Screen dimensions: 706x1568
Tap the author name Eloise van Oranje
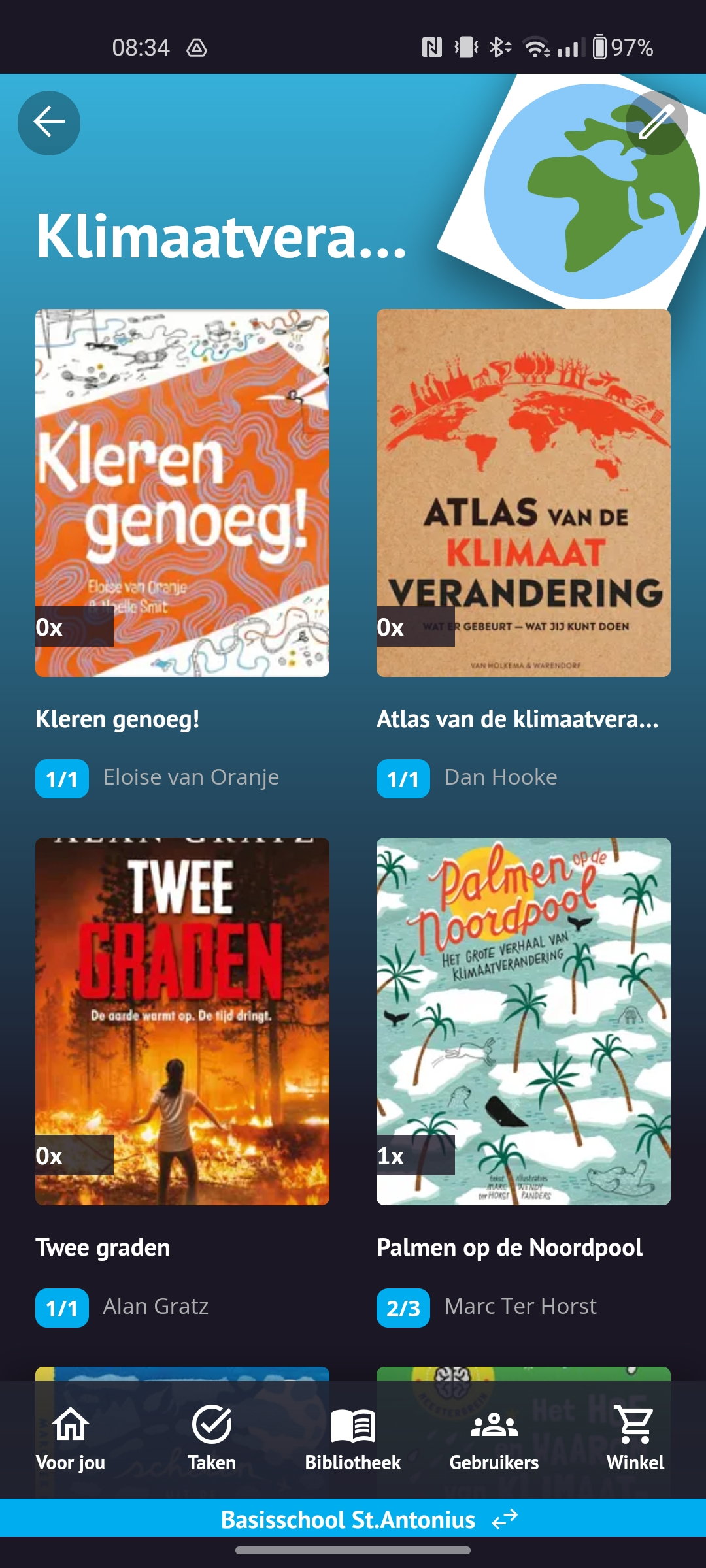pyautogui.click(x=191, y=777)
